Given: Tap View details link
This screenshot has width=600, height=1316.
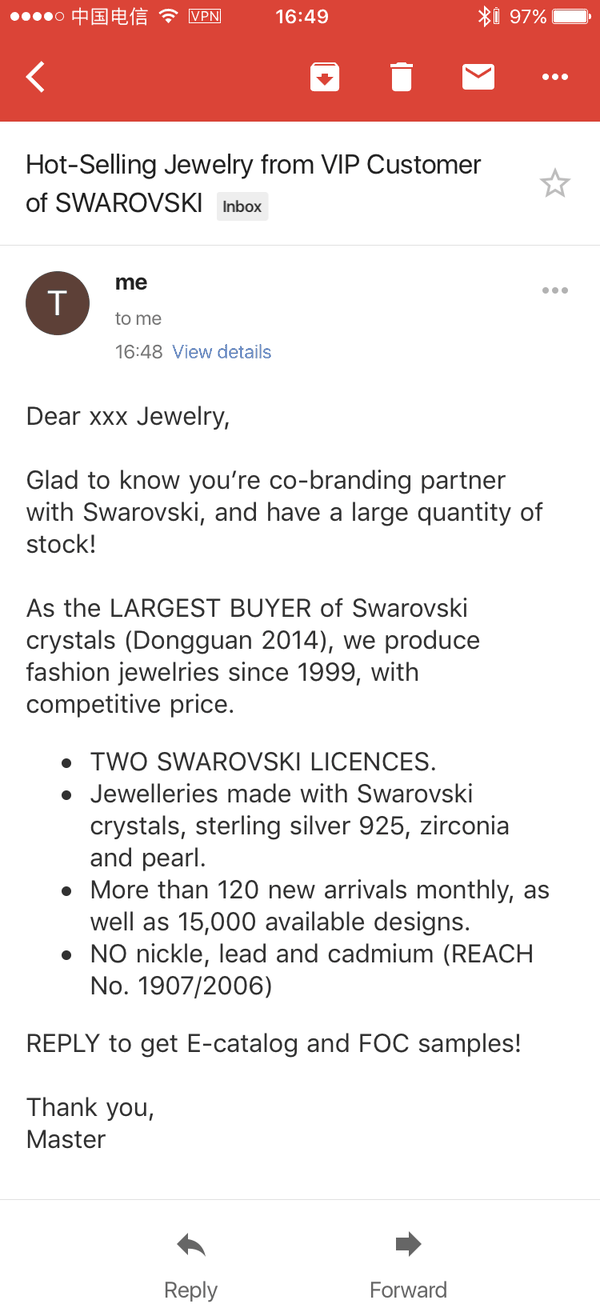Looking at the screenshot, I should coord(221,352).
